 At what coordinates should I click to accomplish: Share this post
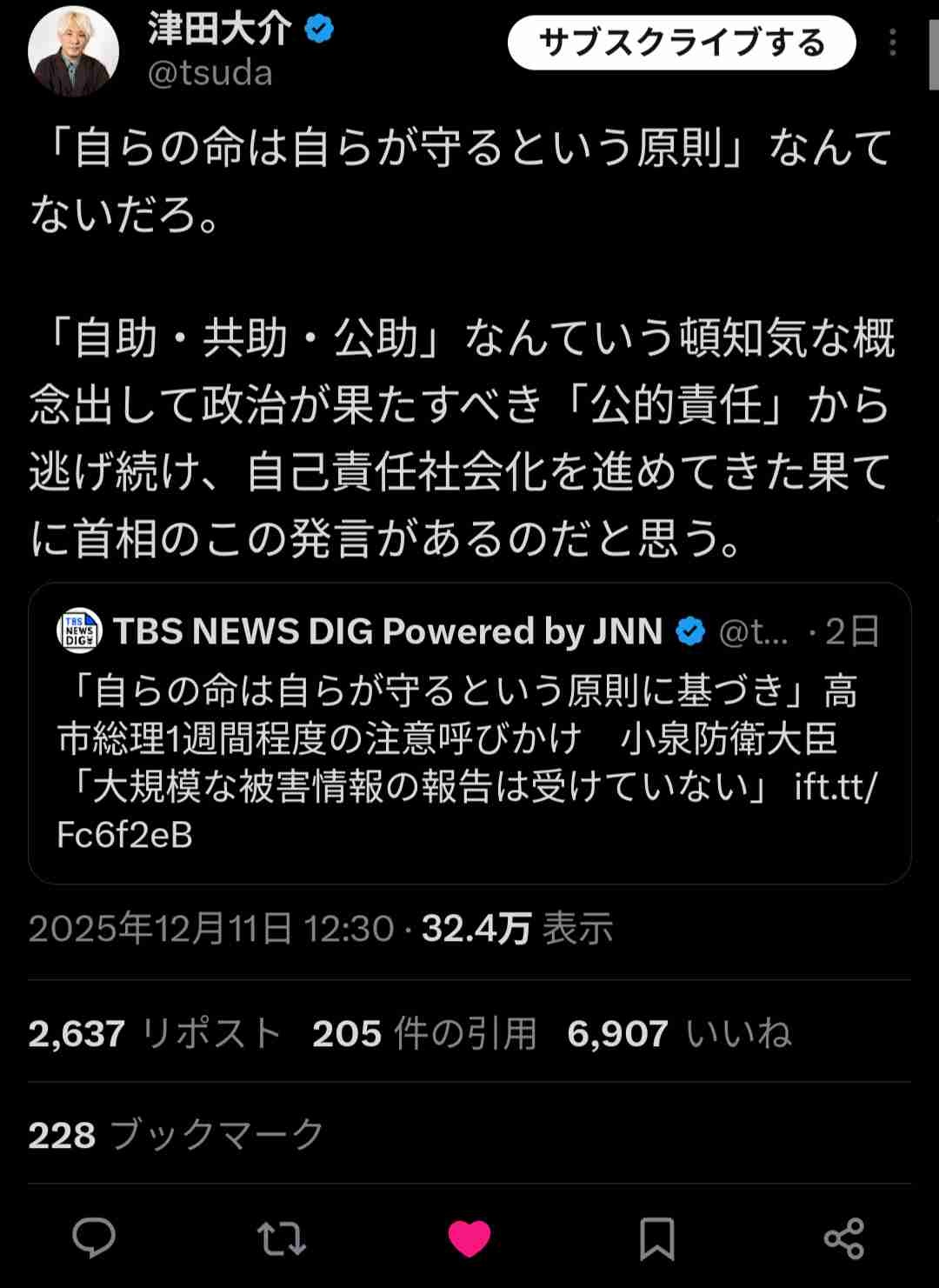click(x=843, y=1238)
